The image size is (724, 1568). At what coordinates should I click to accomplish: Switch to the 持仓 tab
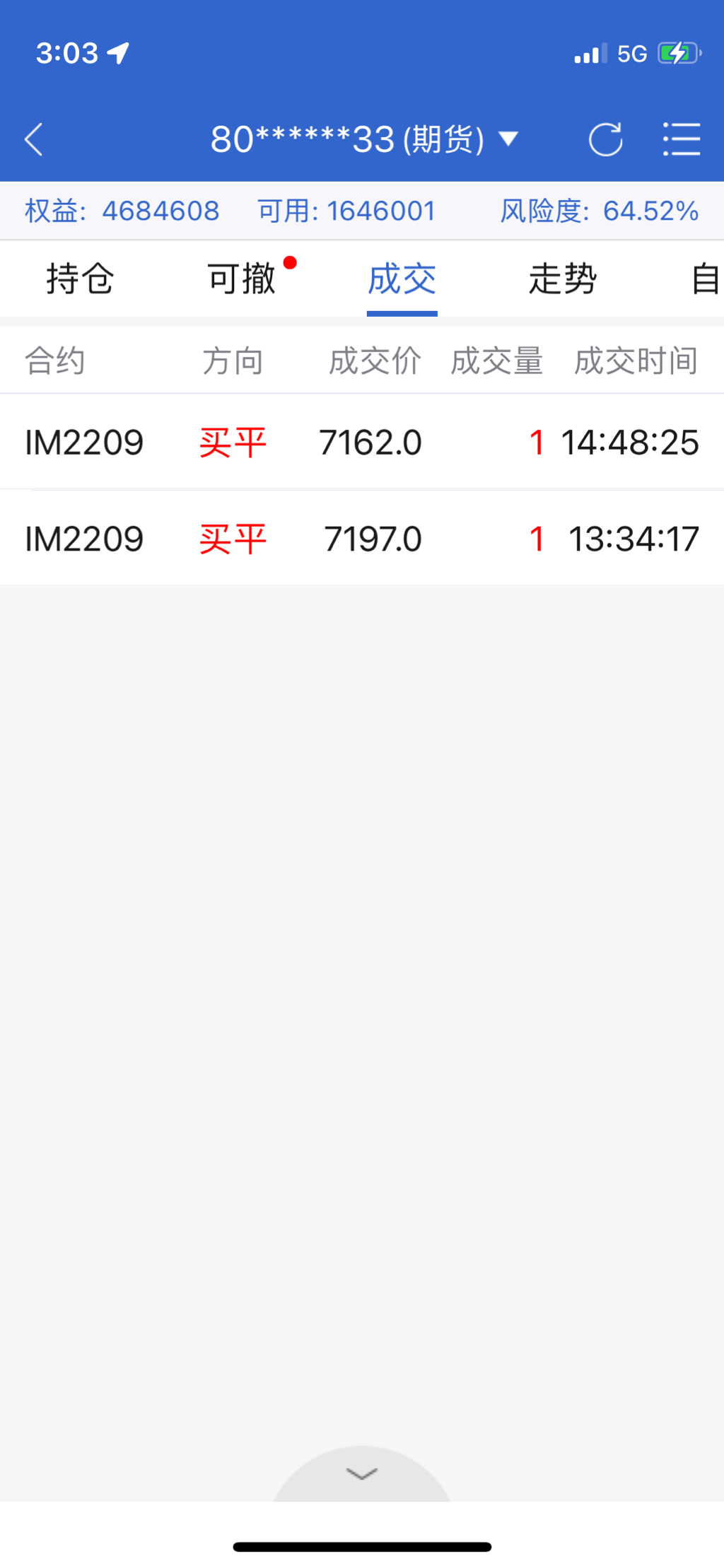tap(80, 279)
